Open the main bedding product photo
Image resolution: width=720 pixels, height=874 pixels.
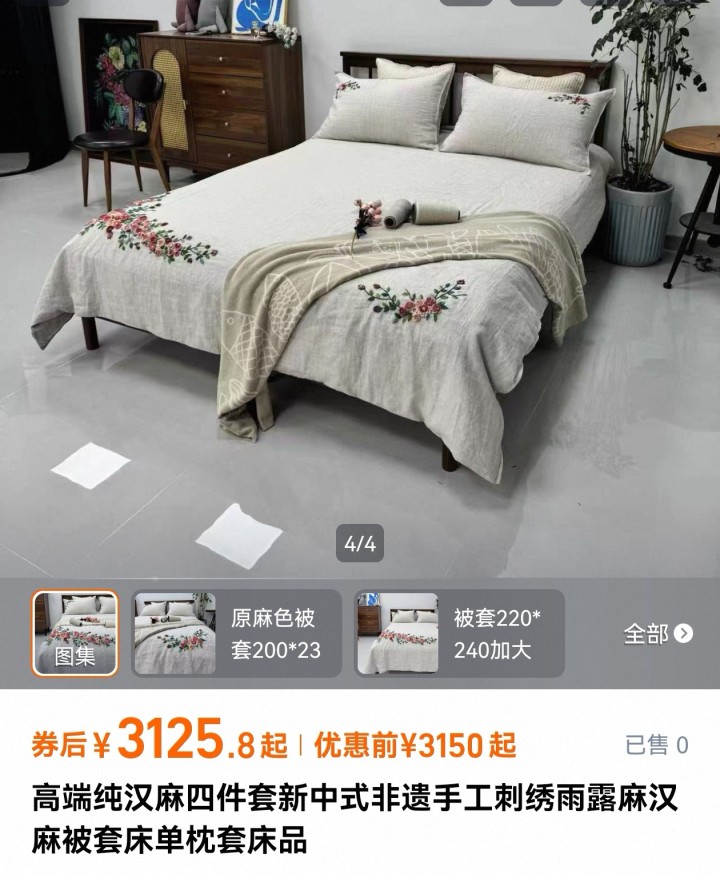[360, 280]
